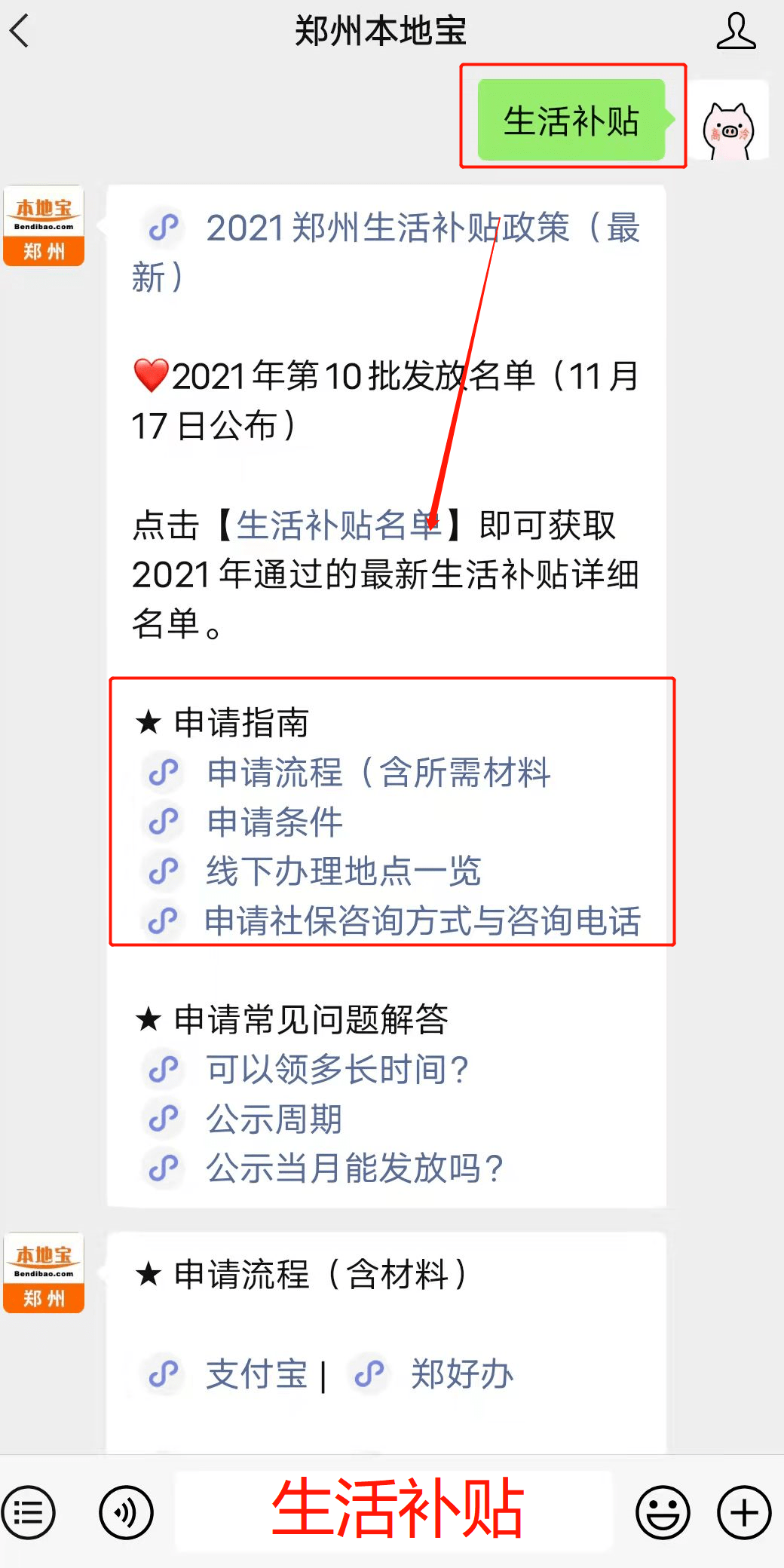This screenshot has width=784, height=1568.
Task: Open 申请社保咨询方式与咨询电话 link
Action: click(422, 920)
